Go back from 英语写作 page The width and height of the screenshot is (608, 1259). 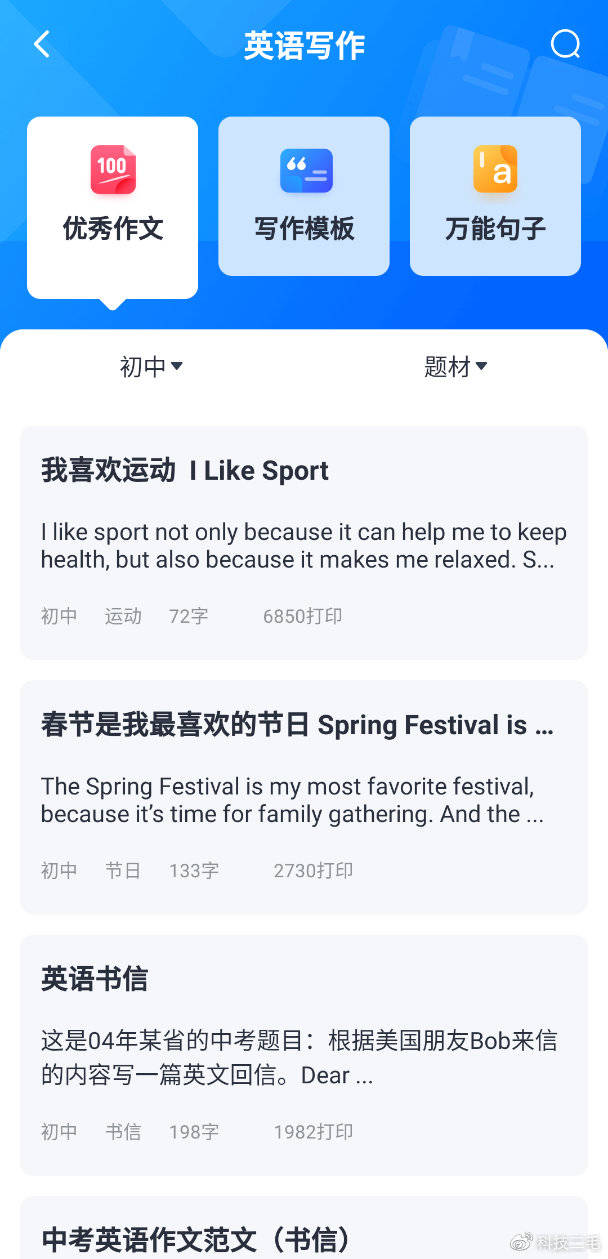coord(42,44)
